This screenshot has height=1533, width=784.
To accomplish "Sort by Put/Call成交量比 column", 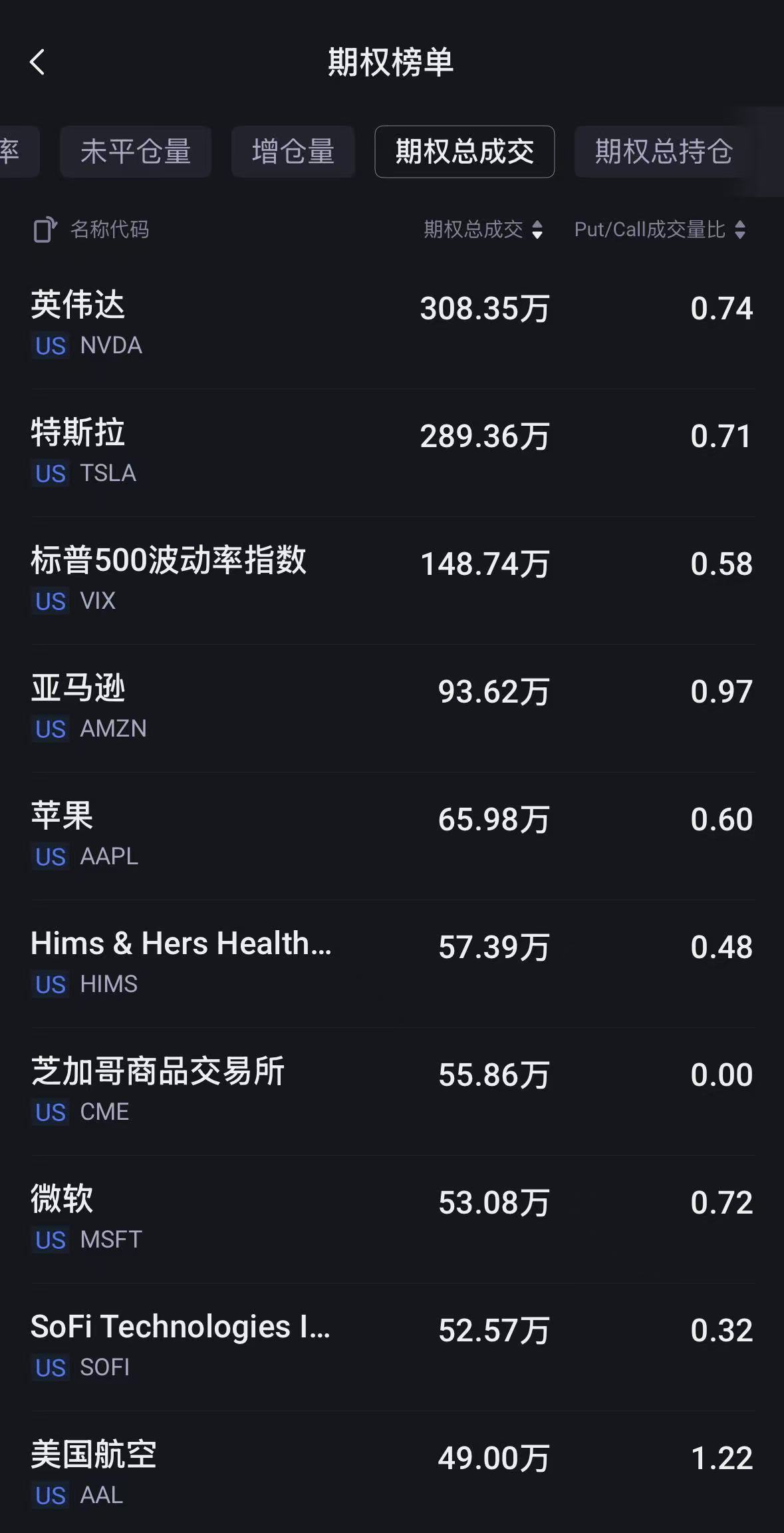I will click(x=660, y=230).
